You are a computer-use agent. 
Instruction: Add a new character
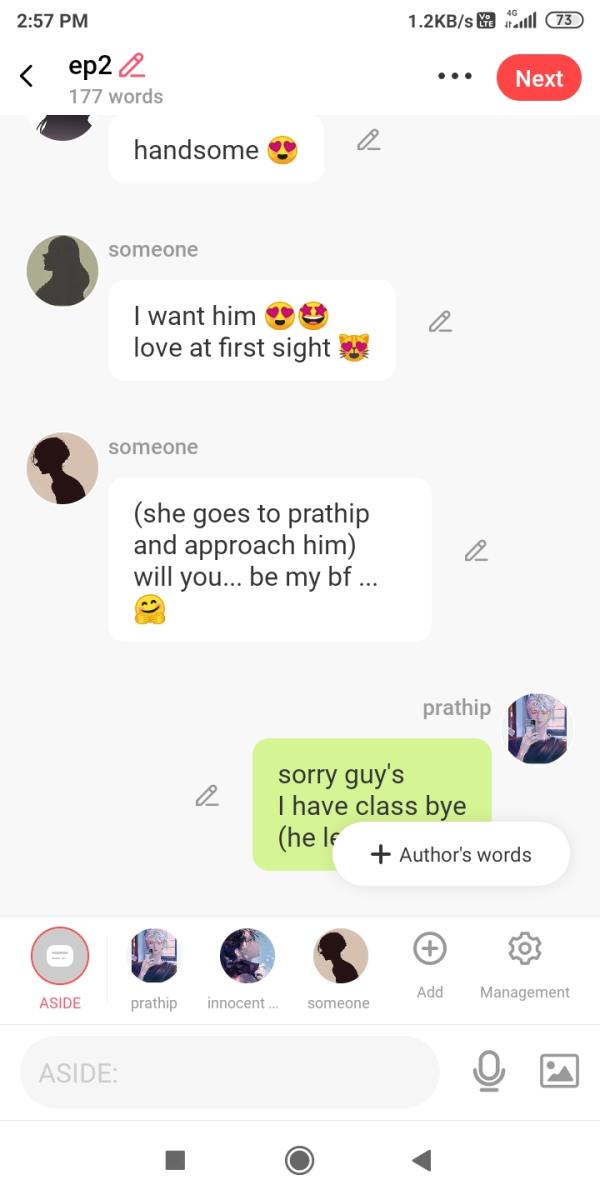point(430,960)
